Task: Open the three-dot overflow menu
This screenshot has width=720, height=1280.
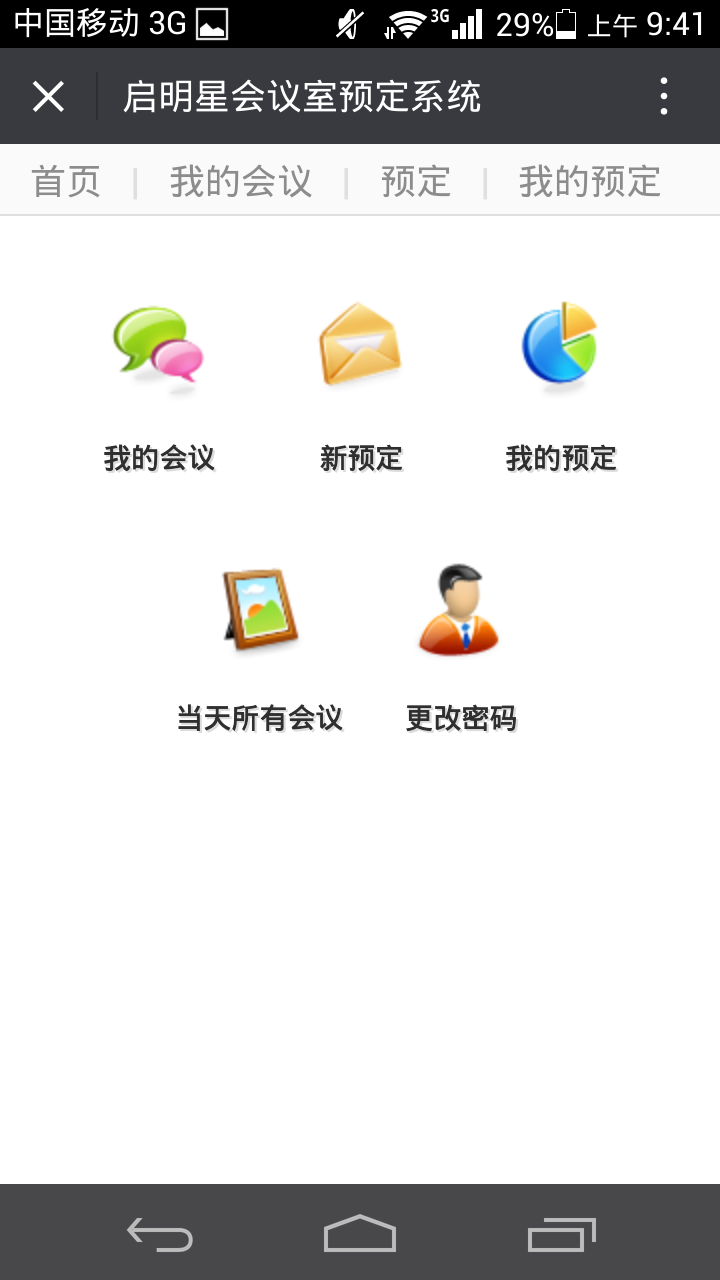Action: click(x=664, y=97)
